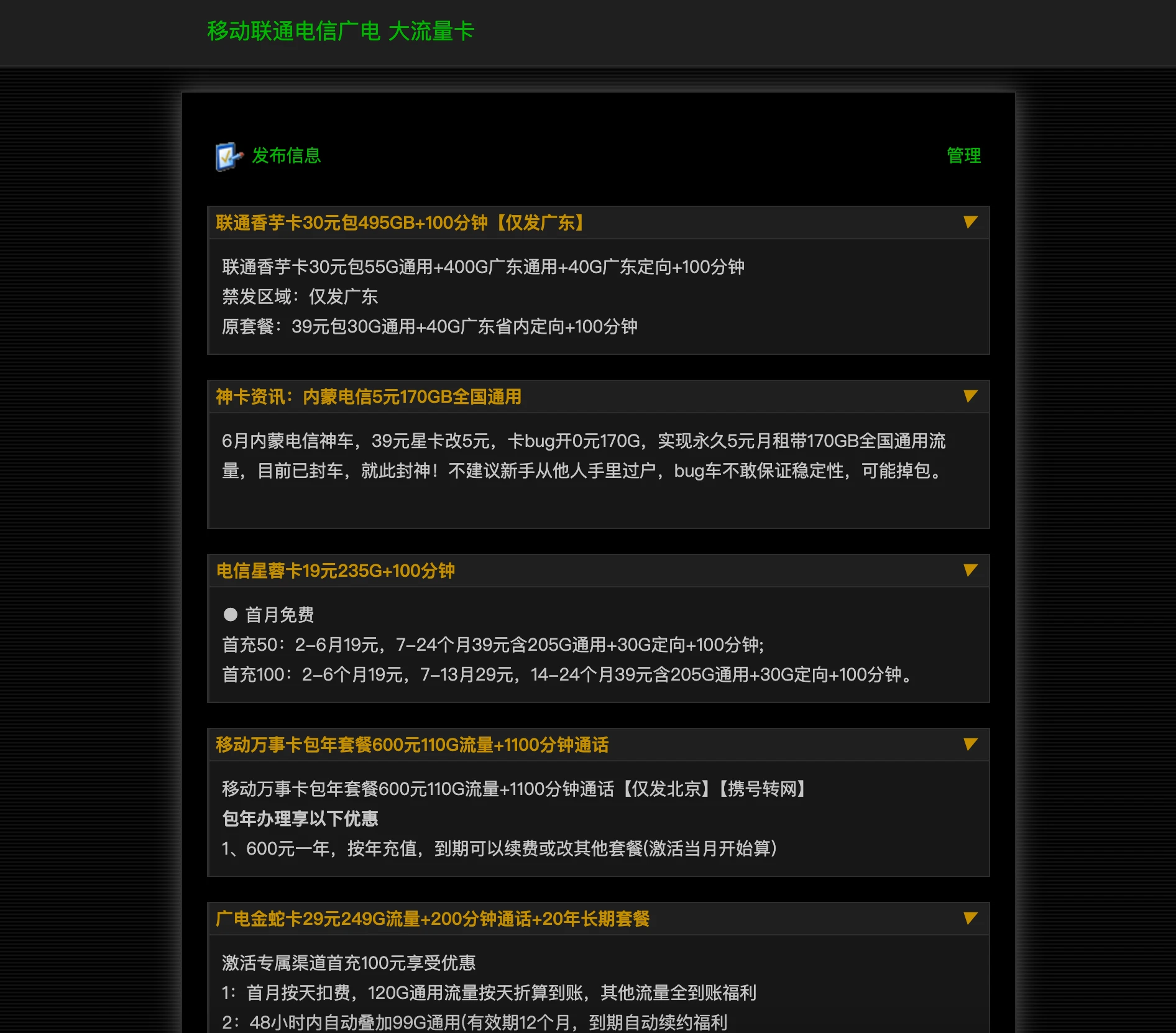
Task: Open the 移动联通电信广电 大流量卡 site title link
Action: pos(340,31)
